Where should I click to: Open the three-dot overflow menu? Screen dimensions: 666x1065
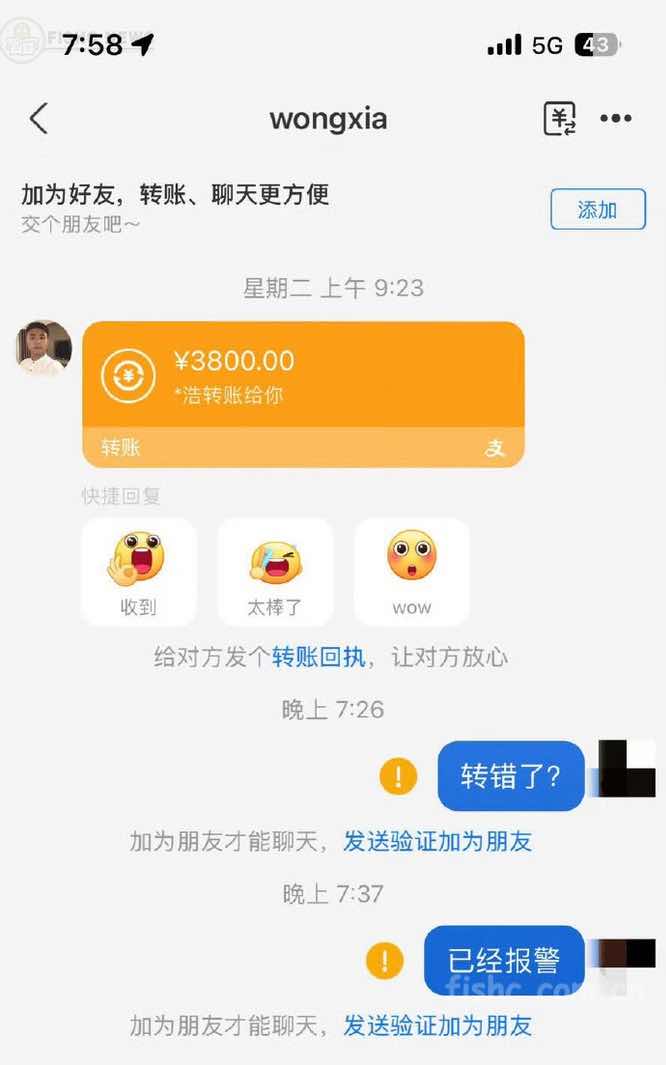(x=616, y=119)
